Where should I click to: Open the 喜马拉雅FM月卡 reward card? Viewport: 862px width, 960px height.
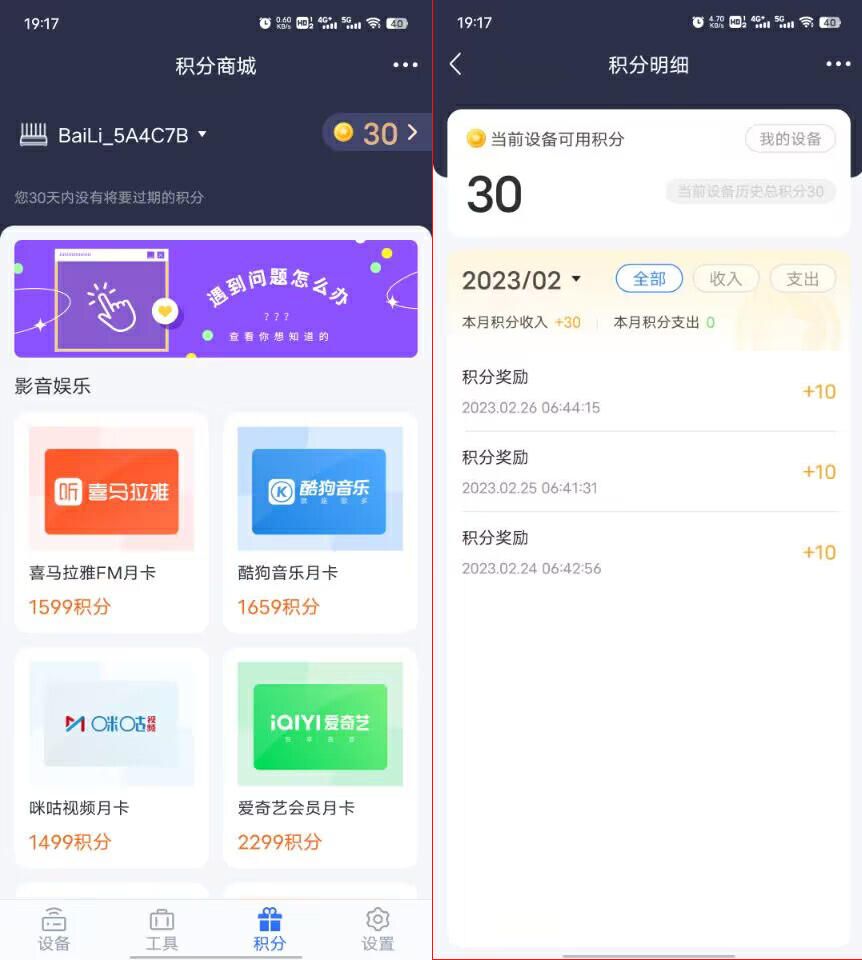112,521
